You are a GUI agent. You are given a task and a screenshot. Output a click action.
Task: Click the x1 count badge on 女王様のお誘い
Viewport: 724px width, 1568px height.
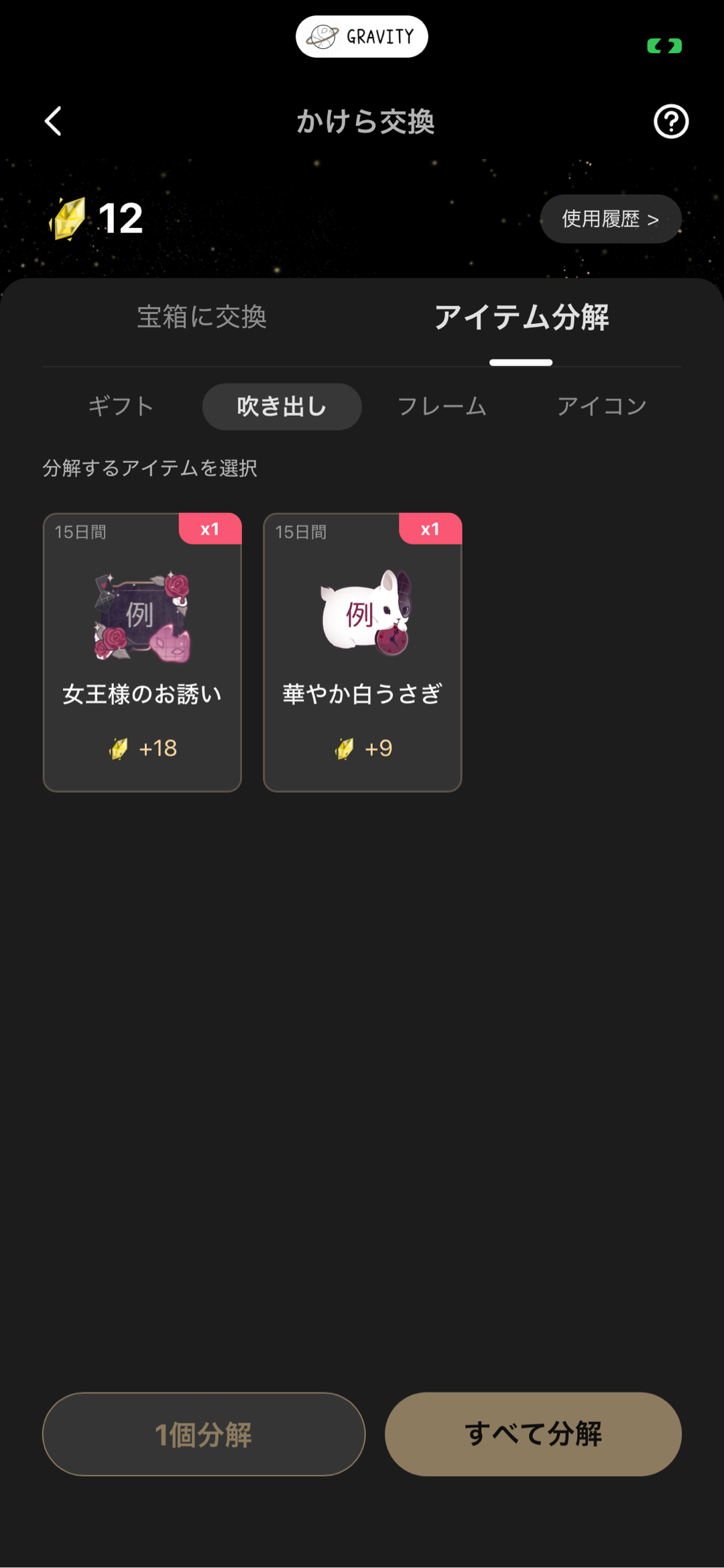click(210, 529)
